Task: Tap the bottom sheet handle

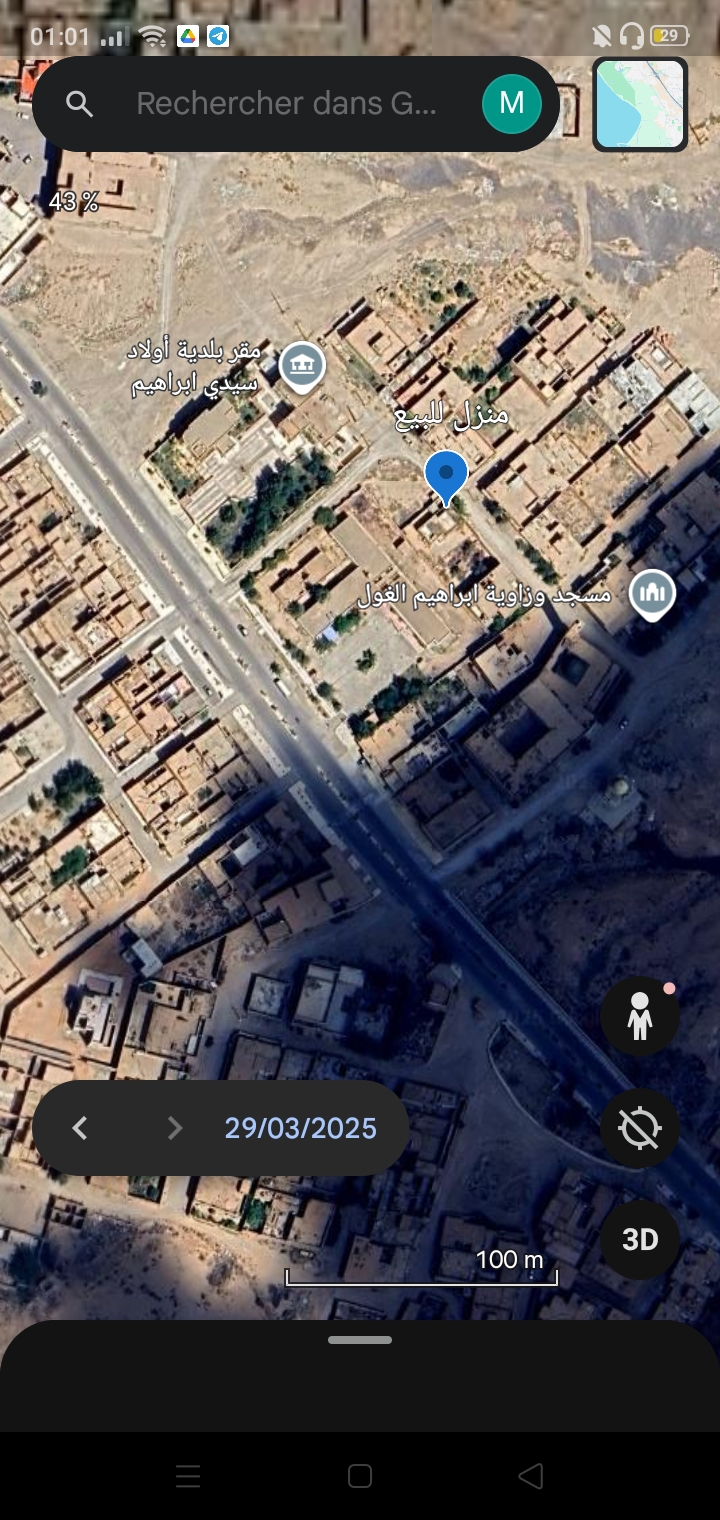Action: tap(360, 1340)
